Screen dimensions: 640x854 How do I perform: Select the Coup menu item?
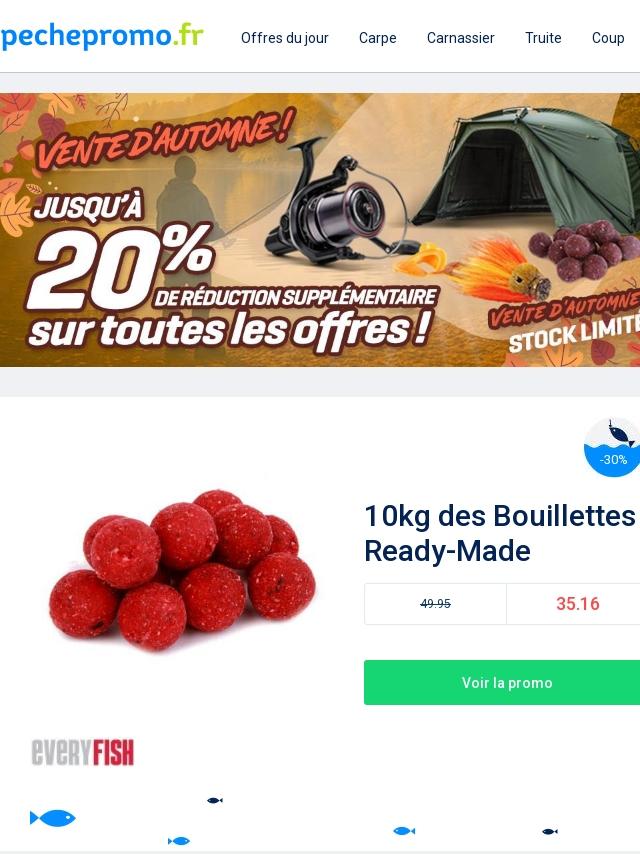point(608,38)
